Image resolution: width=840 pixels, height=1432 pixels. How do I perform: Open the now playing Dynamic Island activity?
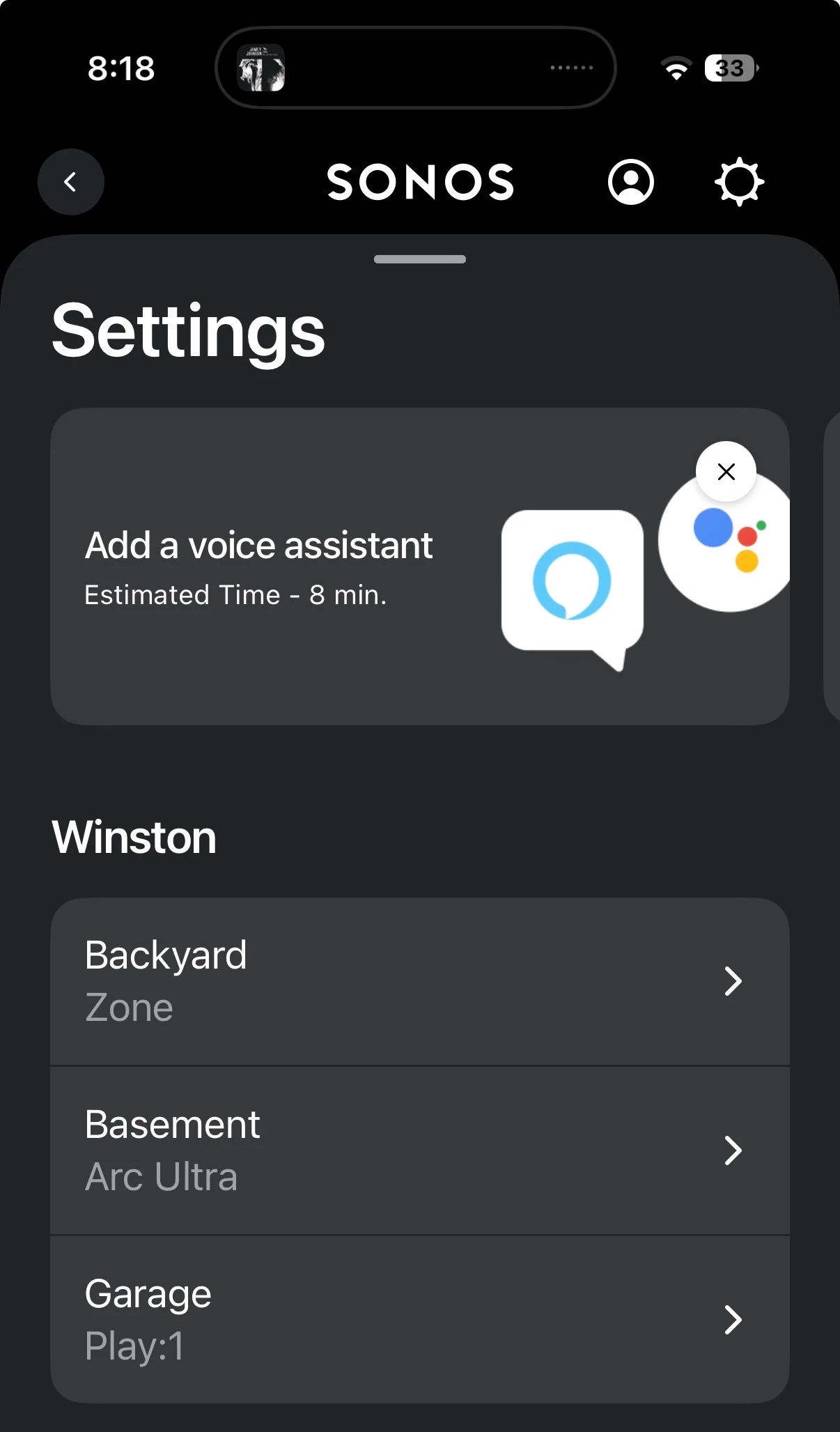point(415,68)
